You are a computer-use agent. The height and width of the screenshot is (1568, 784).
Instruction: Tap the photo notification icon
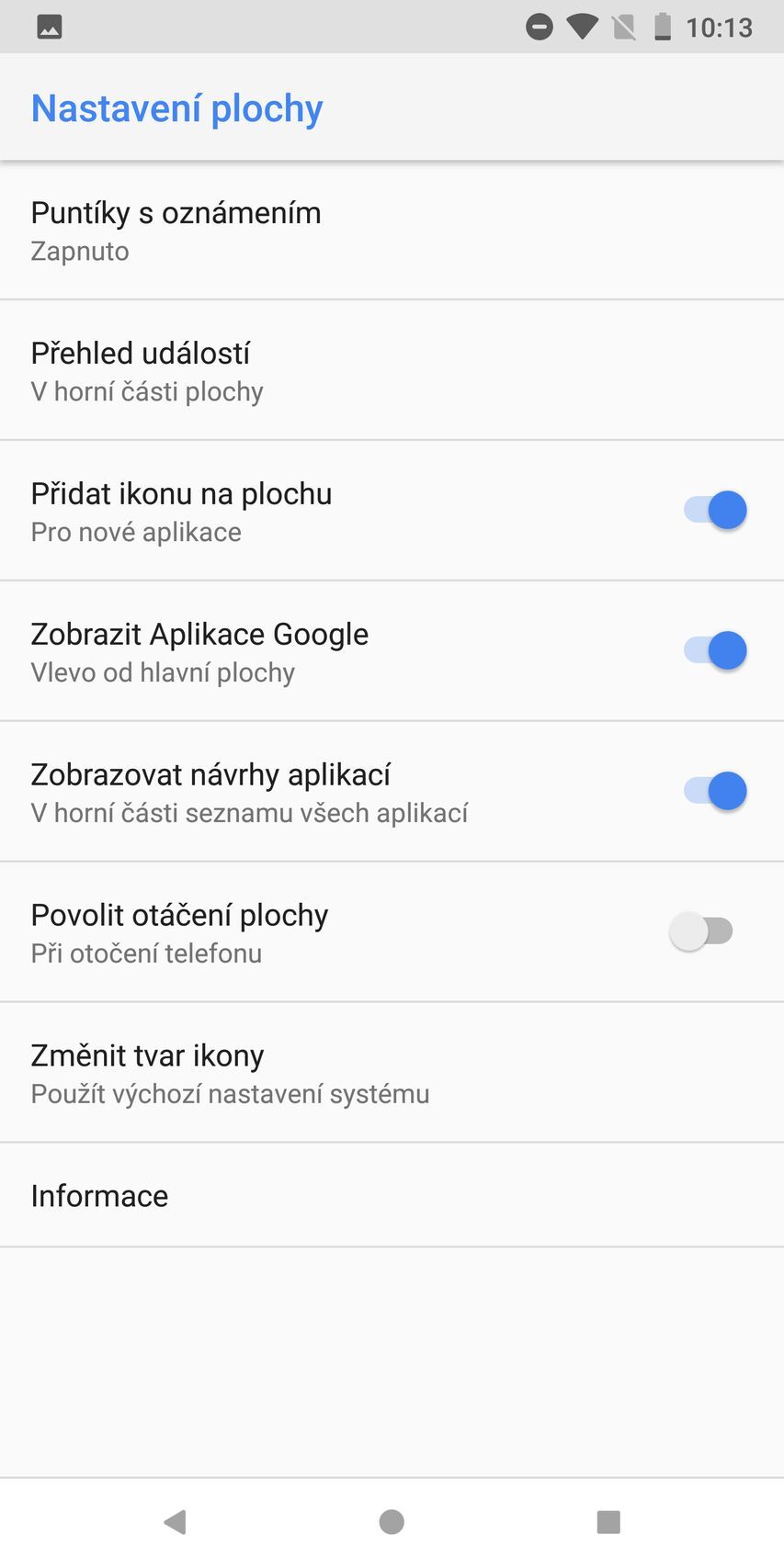pos(50,27)
